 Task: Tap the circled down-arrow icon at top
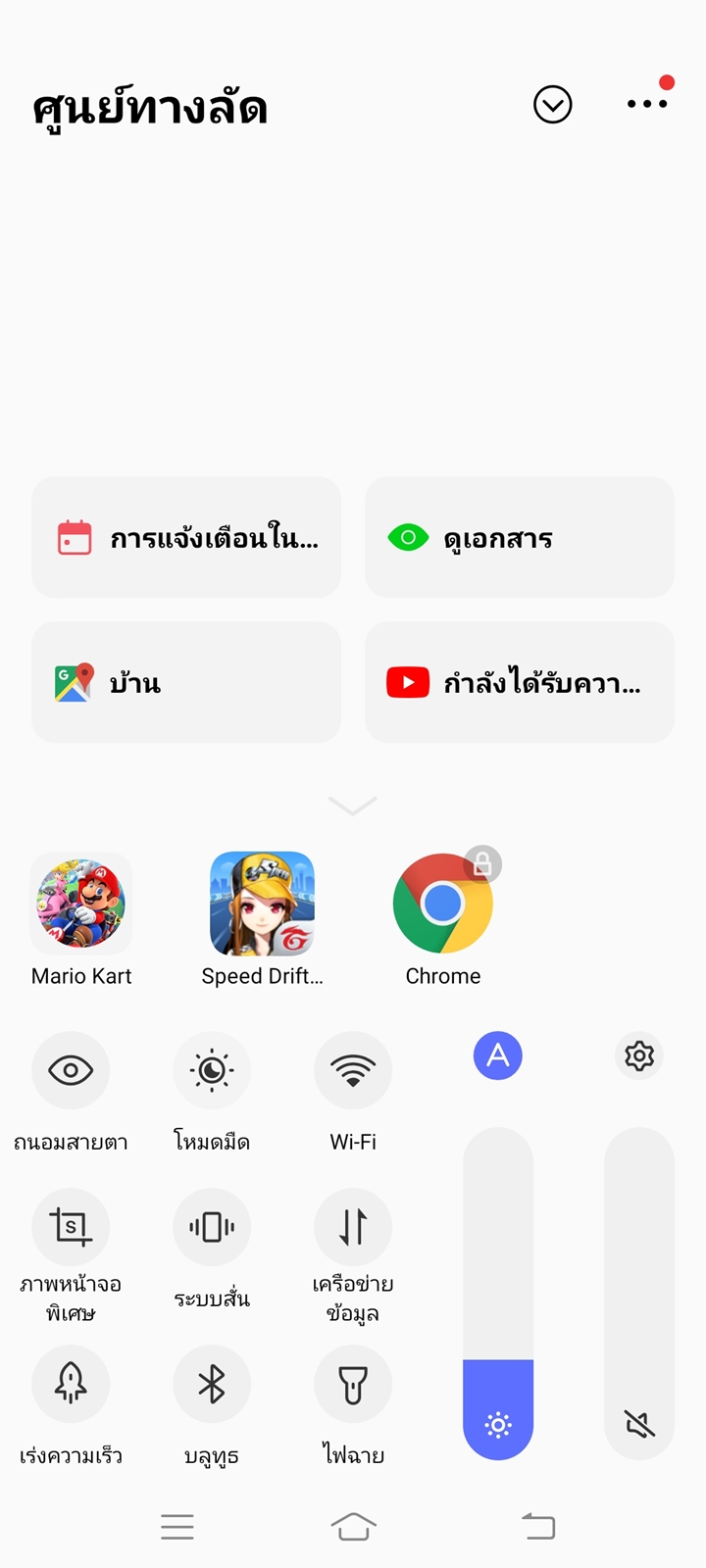click(552, 105)
